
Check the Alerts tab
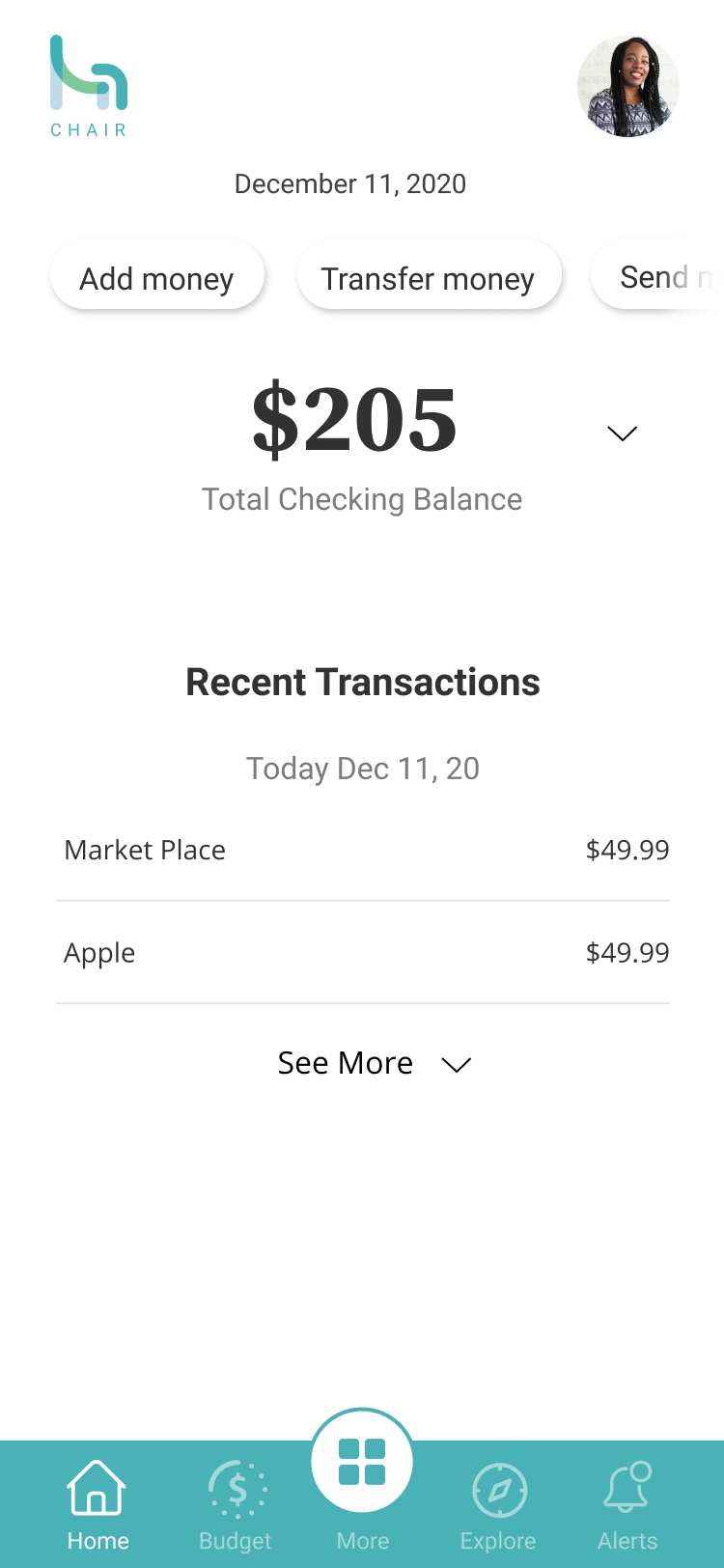point(627,1504)
